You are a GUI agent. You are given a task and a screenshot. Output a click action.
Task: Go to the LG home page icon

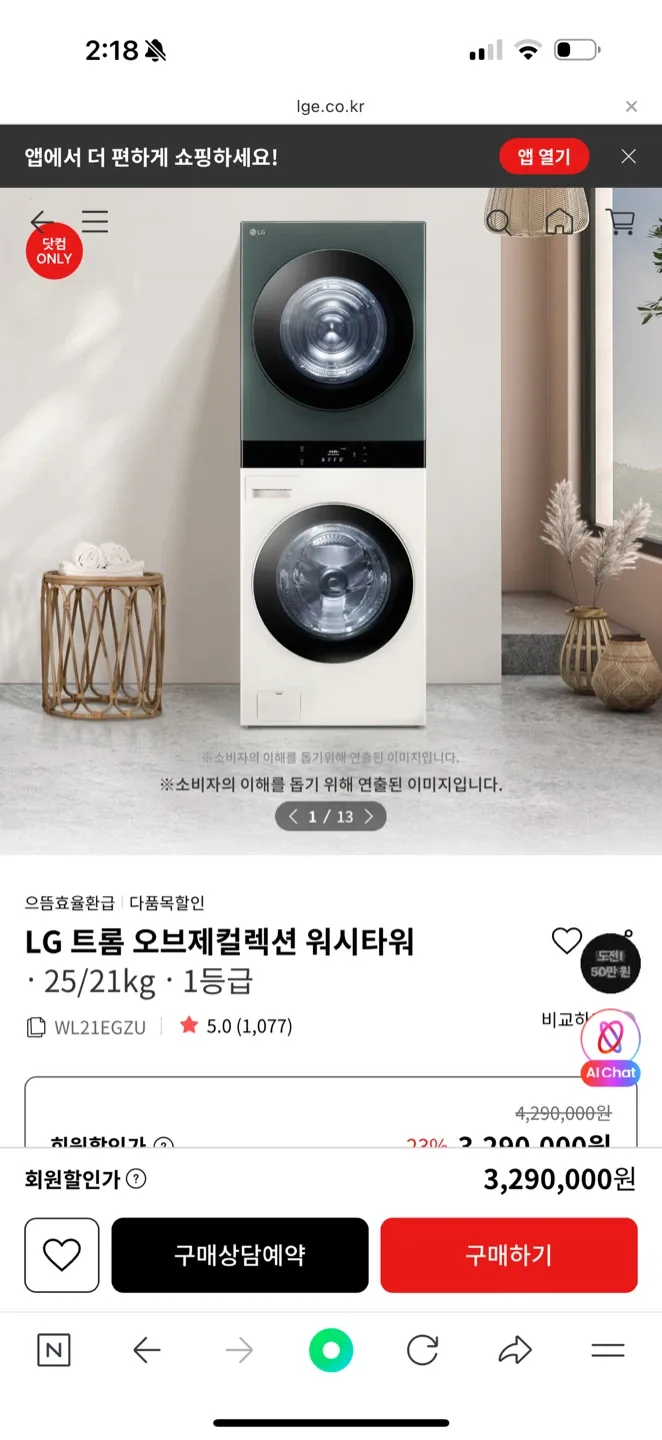559,221
